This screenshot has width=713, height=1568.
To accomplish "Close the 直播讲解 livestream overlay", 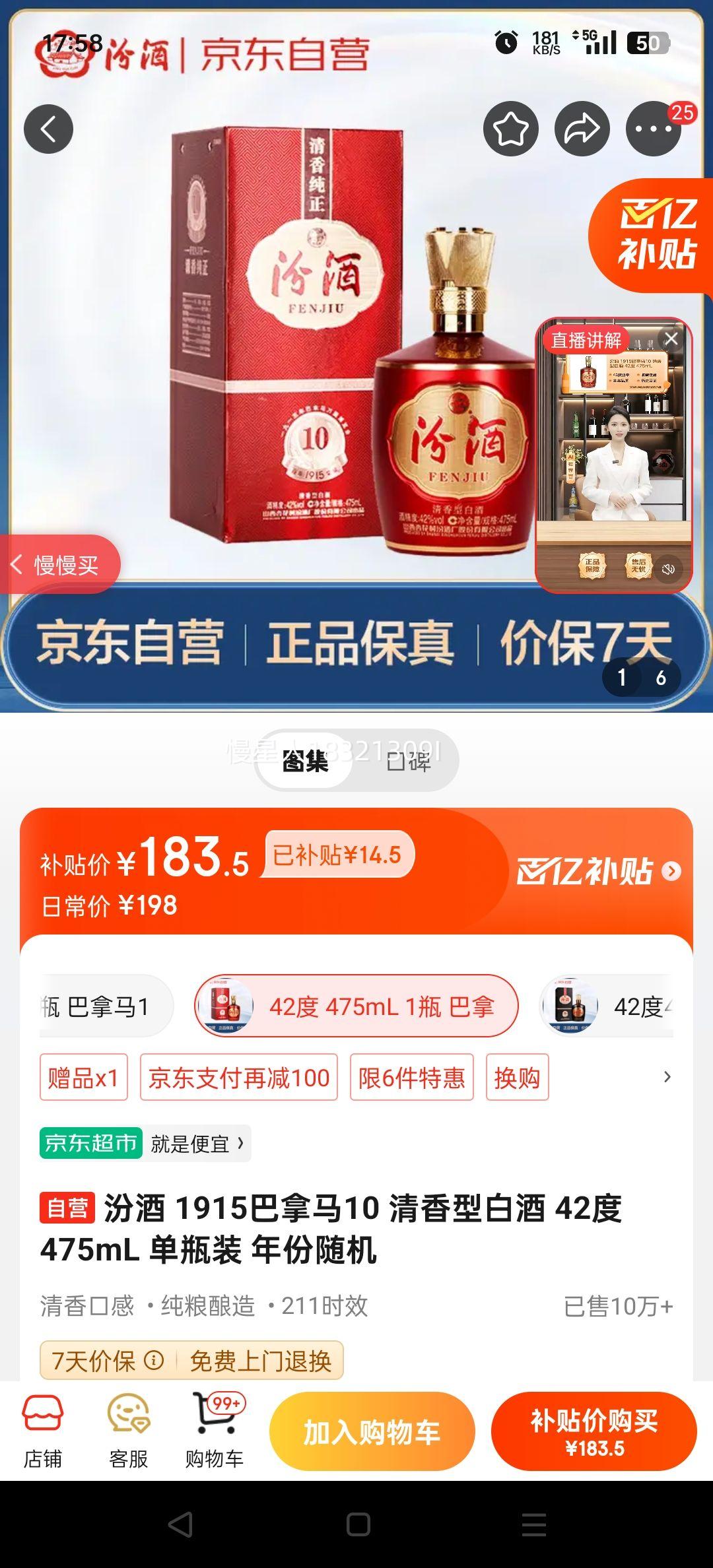I will tap(674, 337).
